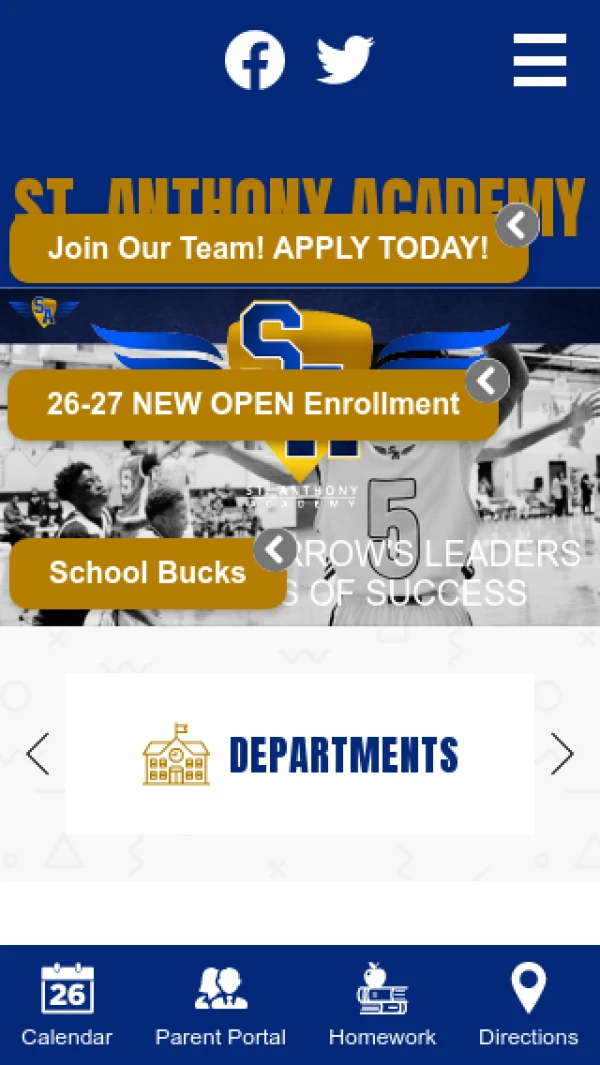Open the Parent Portal
Image resolution: width=600 pixels, height=1065 pixels.
(x=221, y=1005)
